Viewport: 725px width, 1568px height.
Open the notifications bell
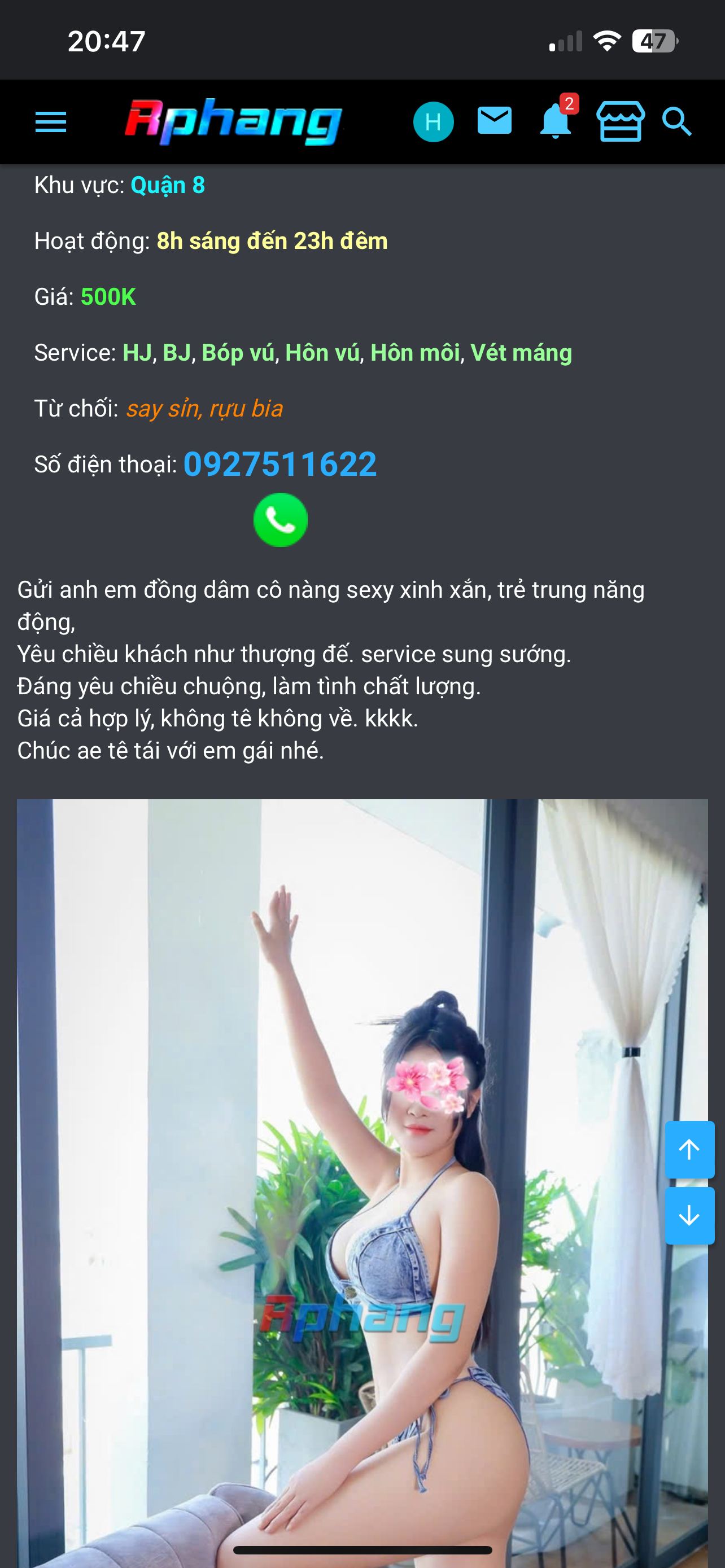pos(555,121)
